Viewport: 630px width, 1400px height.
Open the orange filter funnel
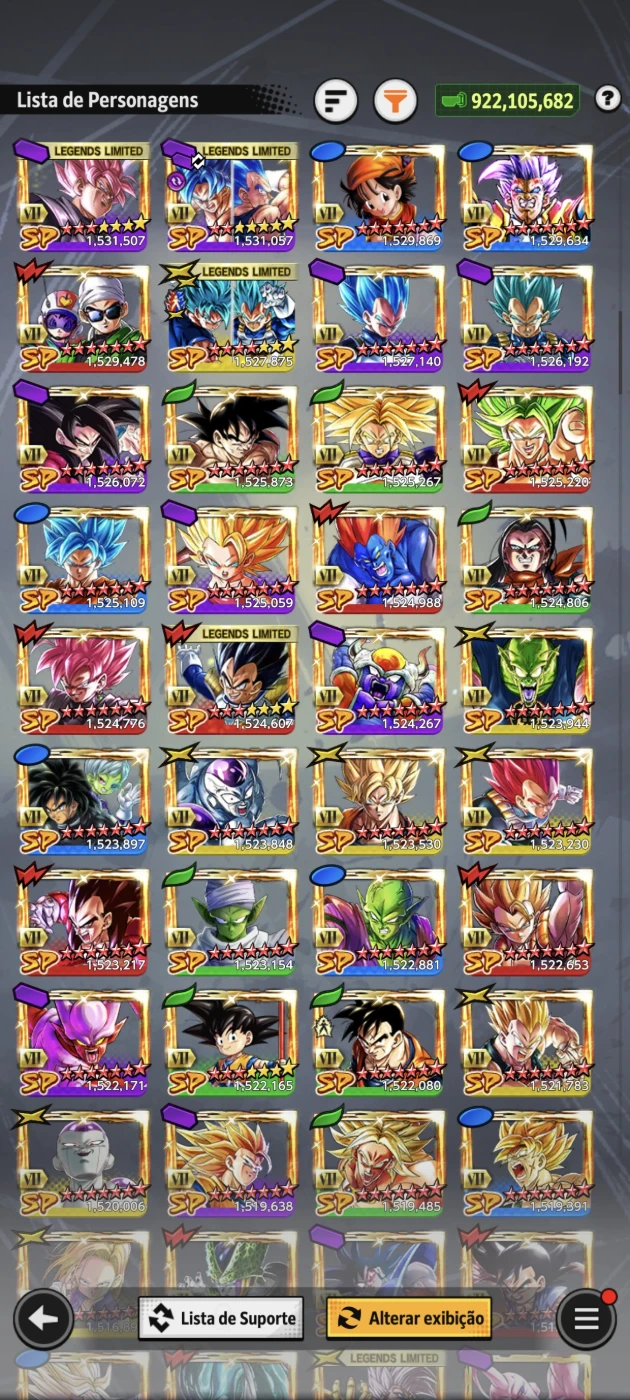pos(395,100)
